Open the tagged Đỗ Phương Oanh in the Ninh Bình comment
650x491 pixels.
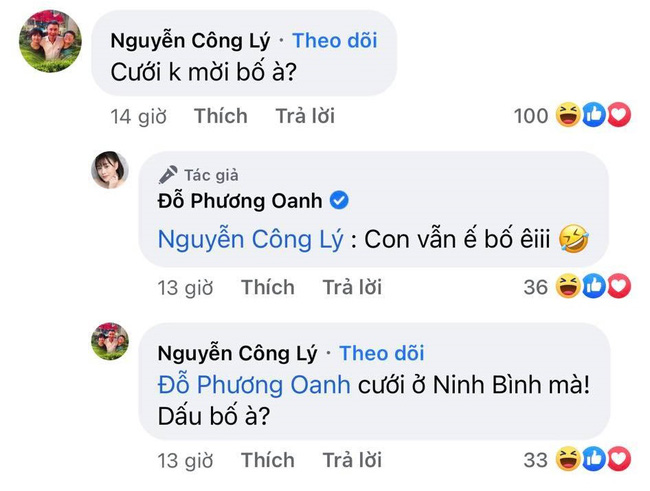pos(253,386)
